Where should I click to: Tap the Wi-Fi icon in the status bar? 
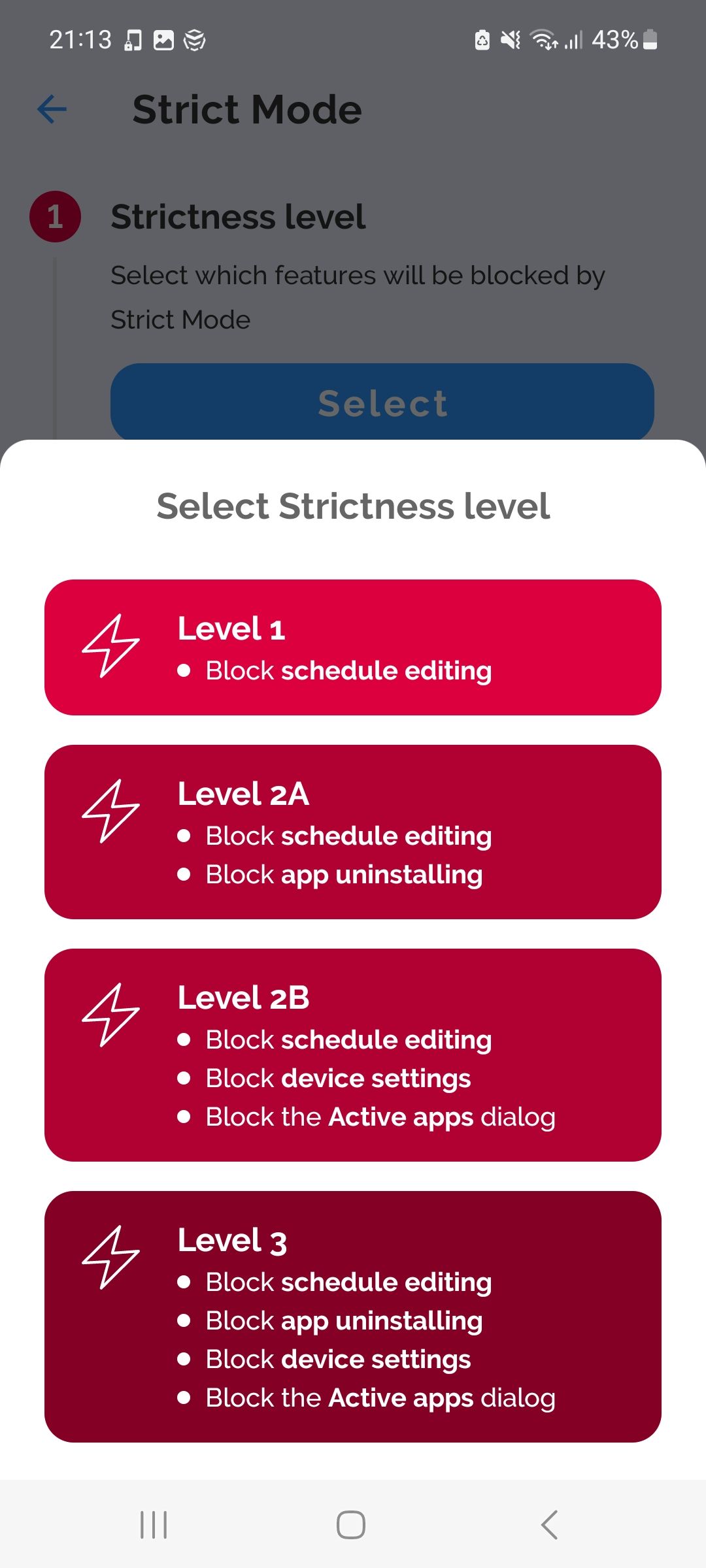(x=545, y=40)
